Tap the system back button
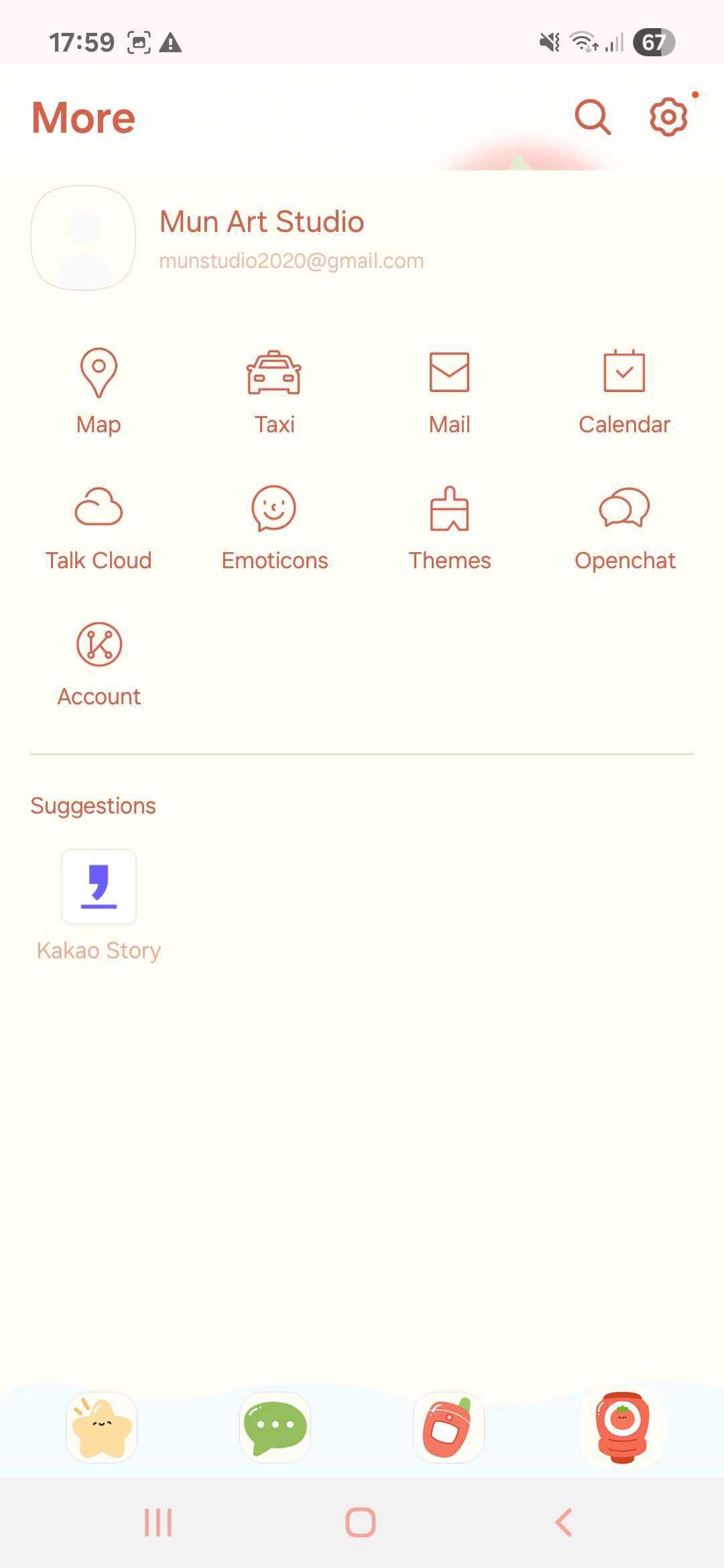 coord(564,1522)
